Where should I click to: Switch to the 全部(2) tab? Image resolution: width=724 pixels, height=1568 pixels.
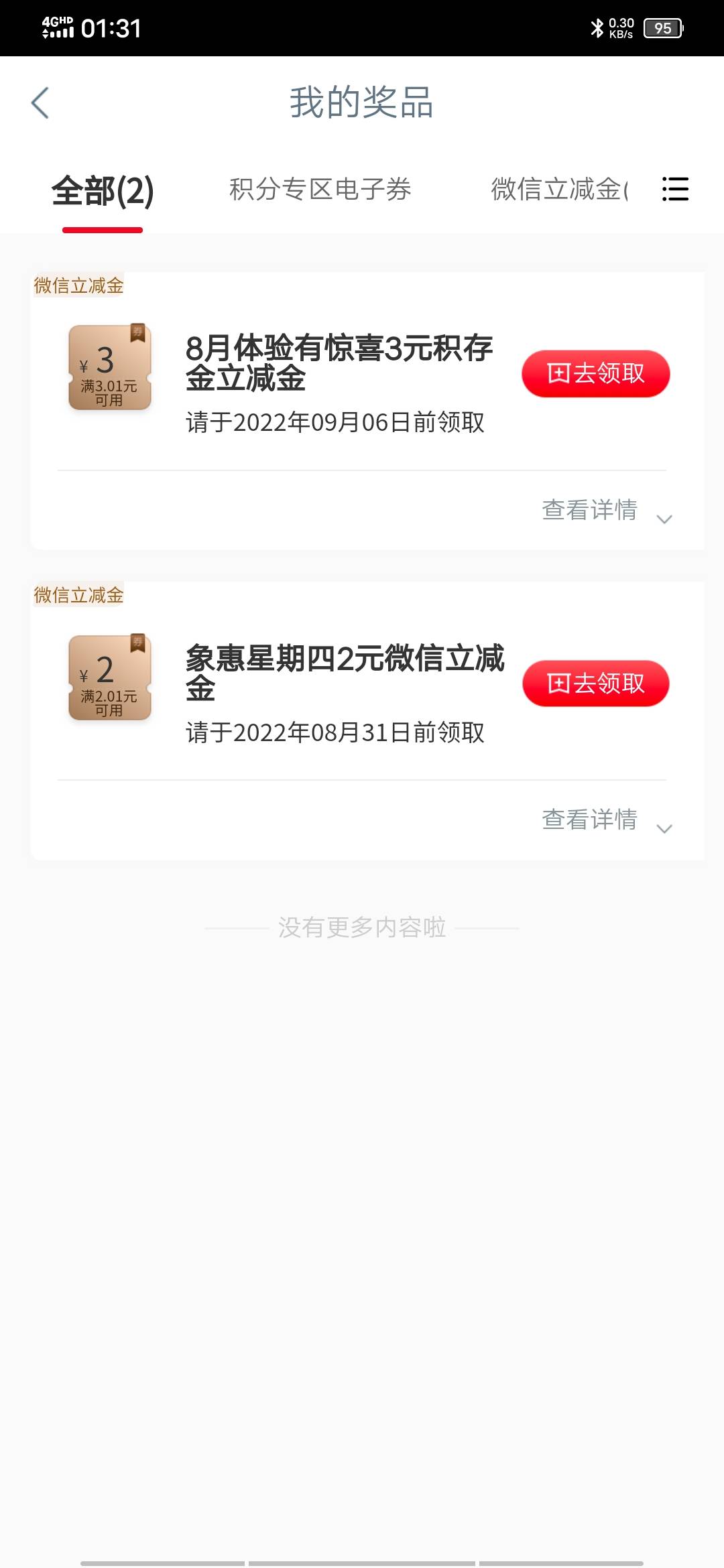(103, 191)
